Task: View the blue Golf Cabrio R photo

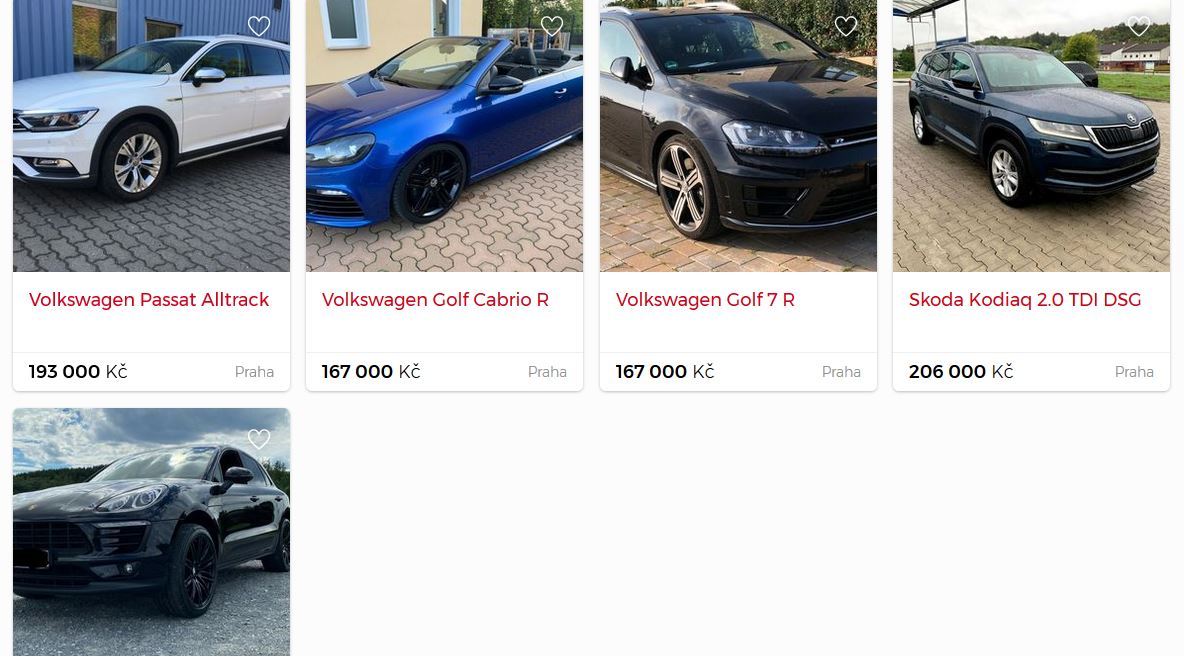Action: (444, 150)
